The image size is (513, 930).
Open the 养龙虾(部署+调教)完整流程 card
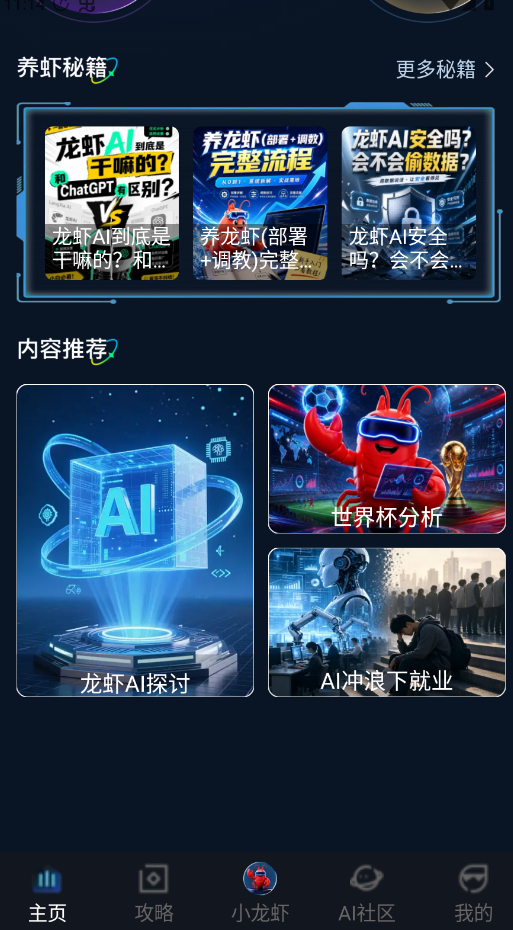(260, 203)
